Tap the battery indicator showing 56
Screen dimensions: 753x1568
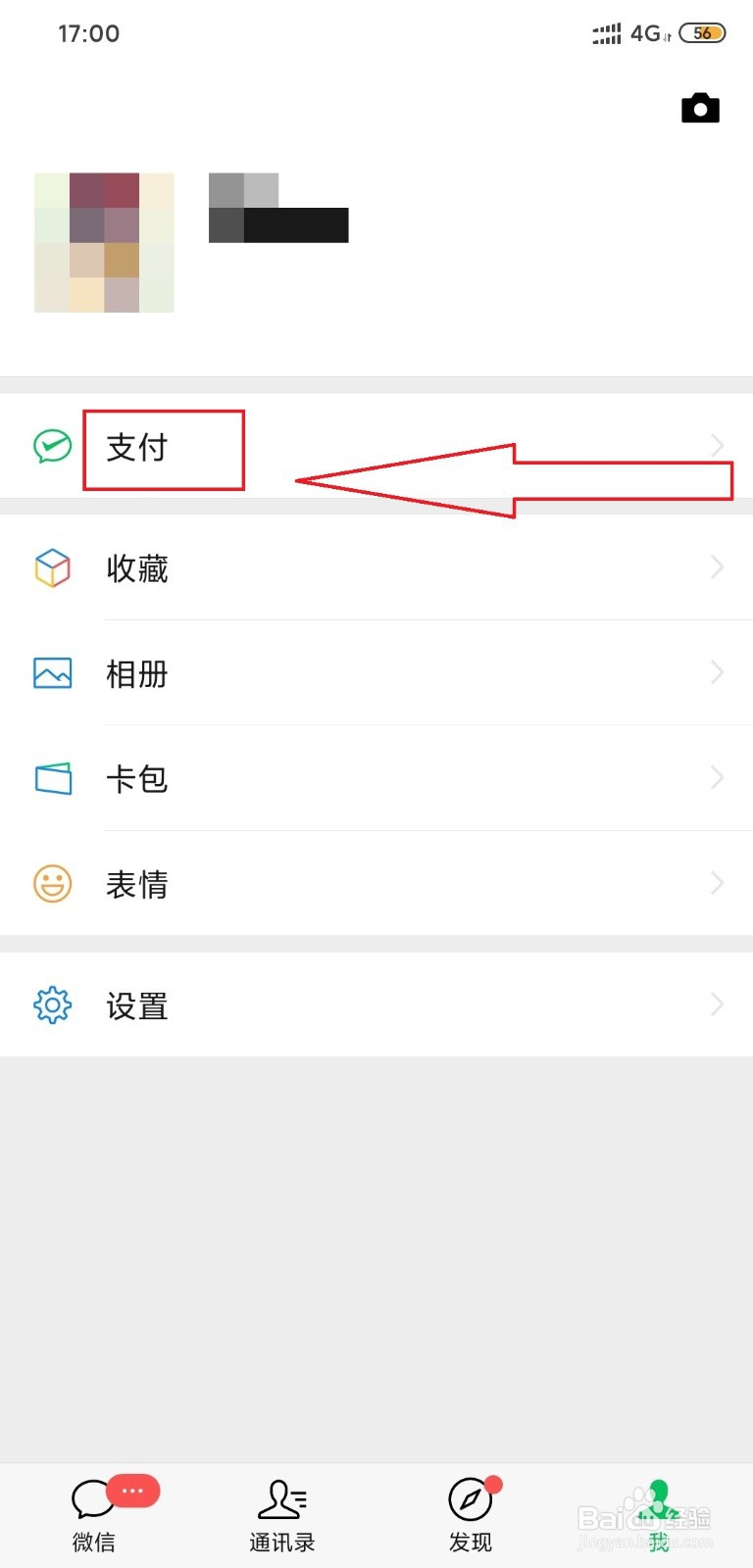(x=702, y=32)
